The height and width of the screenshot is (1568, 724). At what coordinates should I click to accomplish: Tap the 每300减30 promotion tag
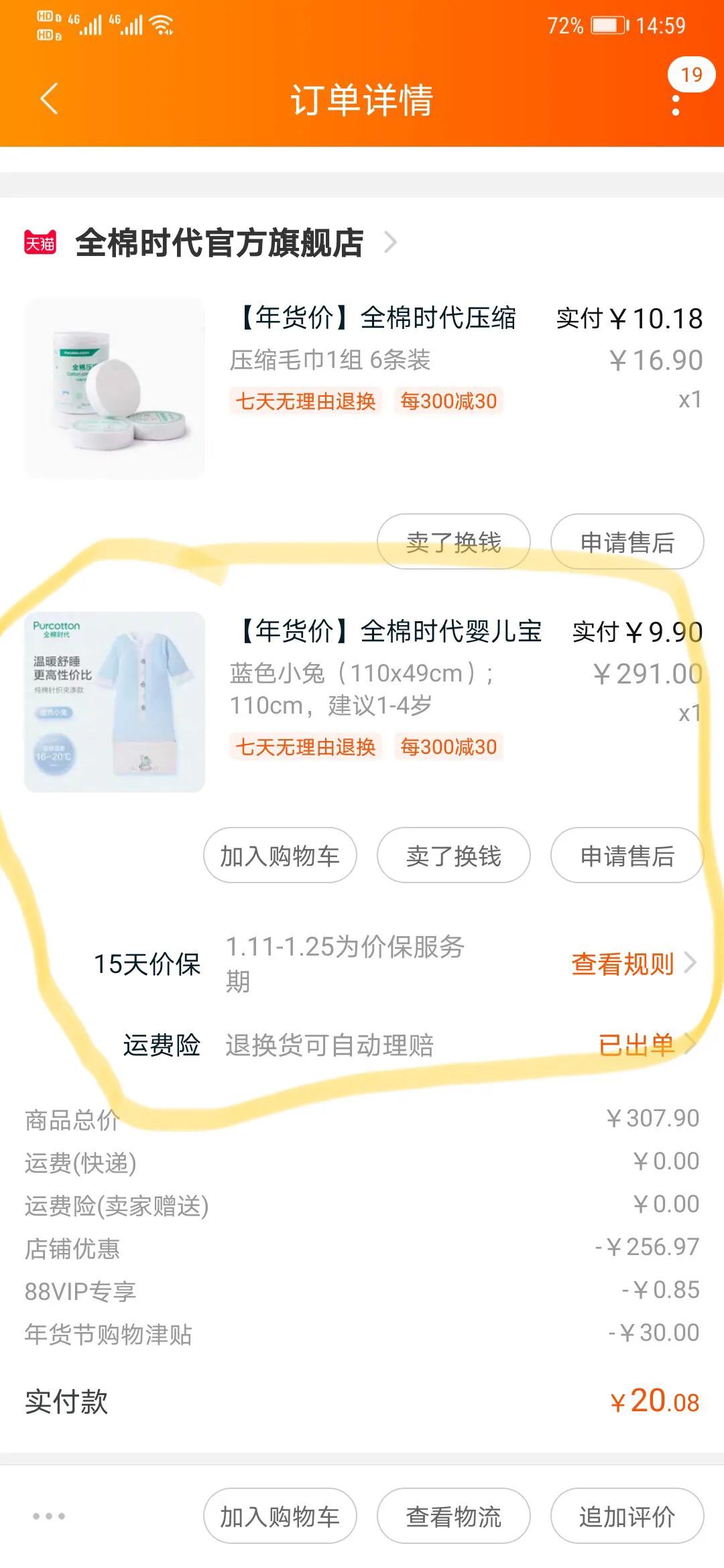(447, 400)
